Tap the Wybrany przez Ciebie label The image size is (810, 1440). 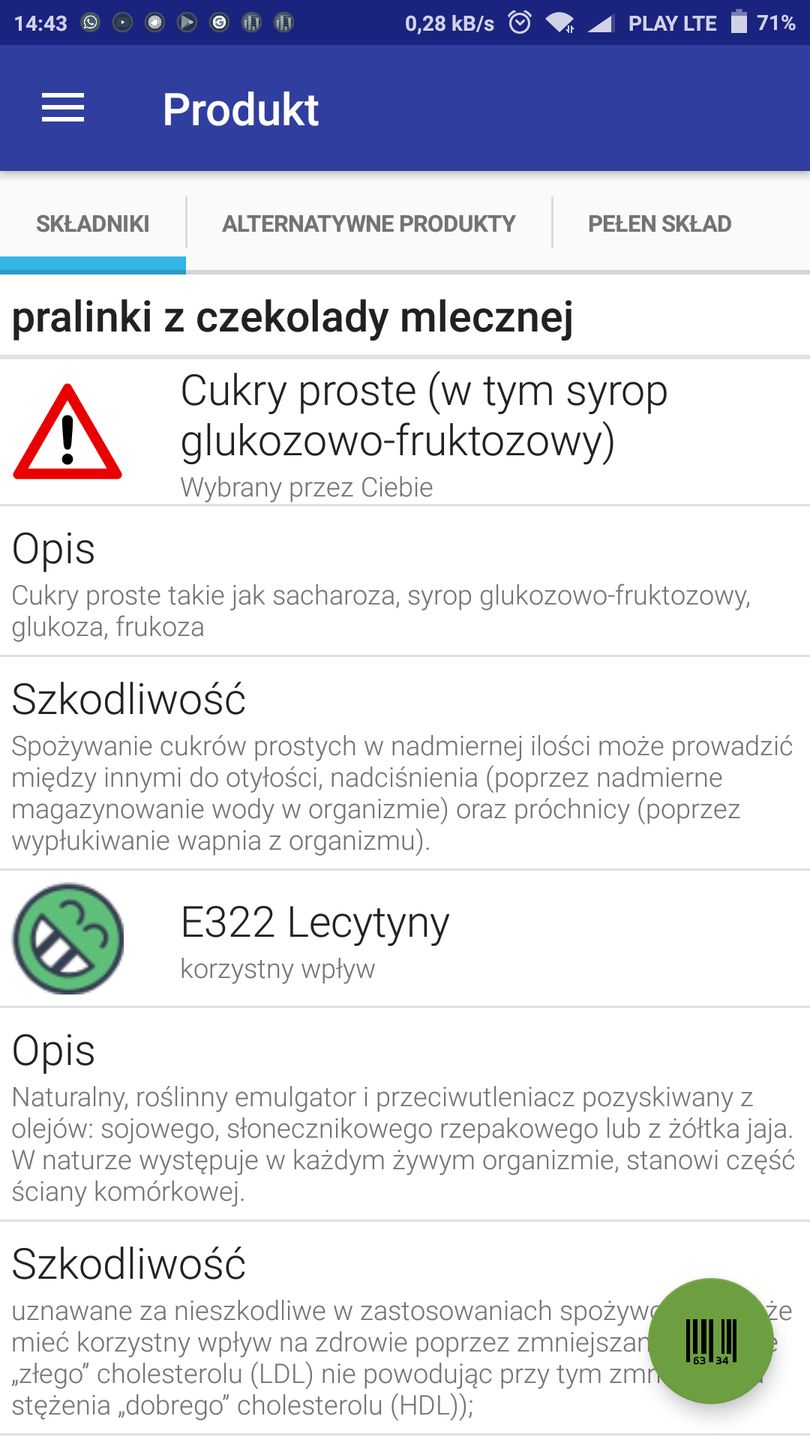tap(305, 487)
